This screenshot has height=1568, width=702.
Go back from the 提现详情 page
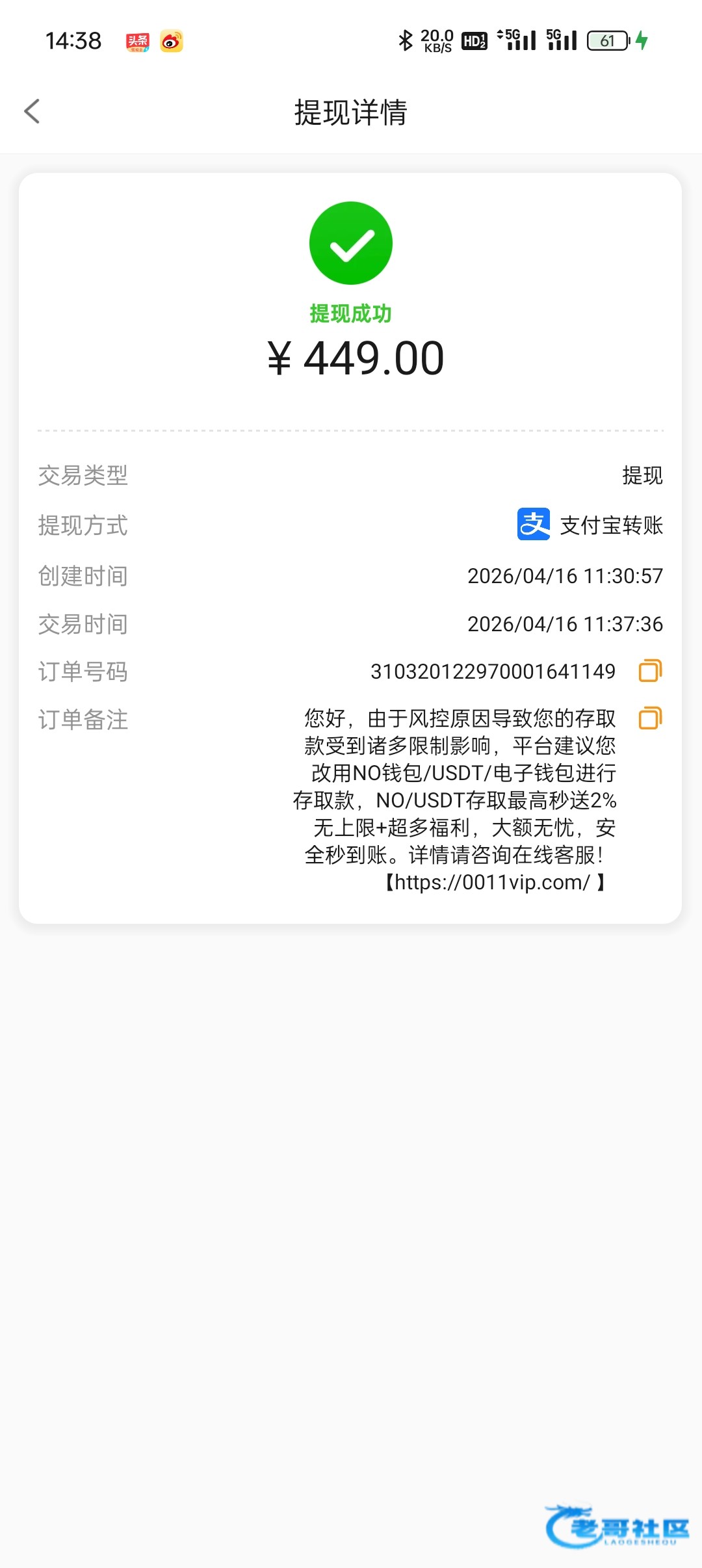pyautogui.click(x=32, y=111)
